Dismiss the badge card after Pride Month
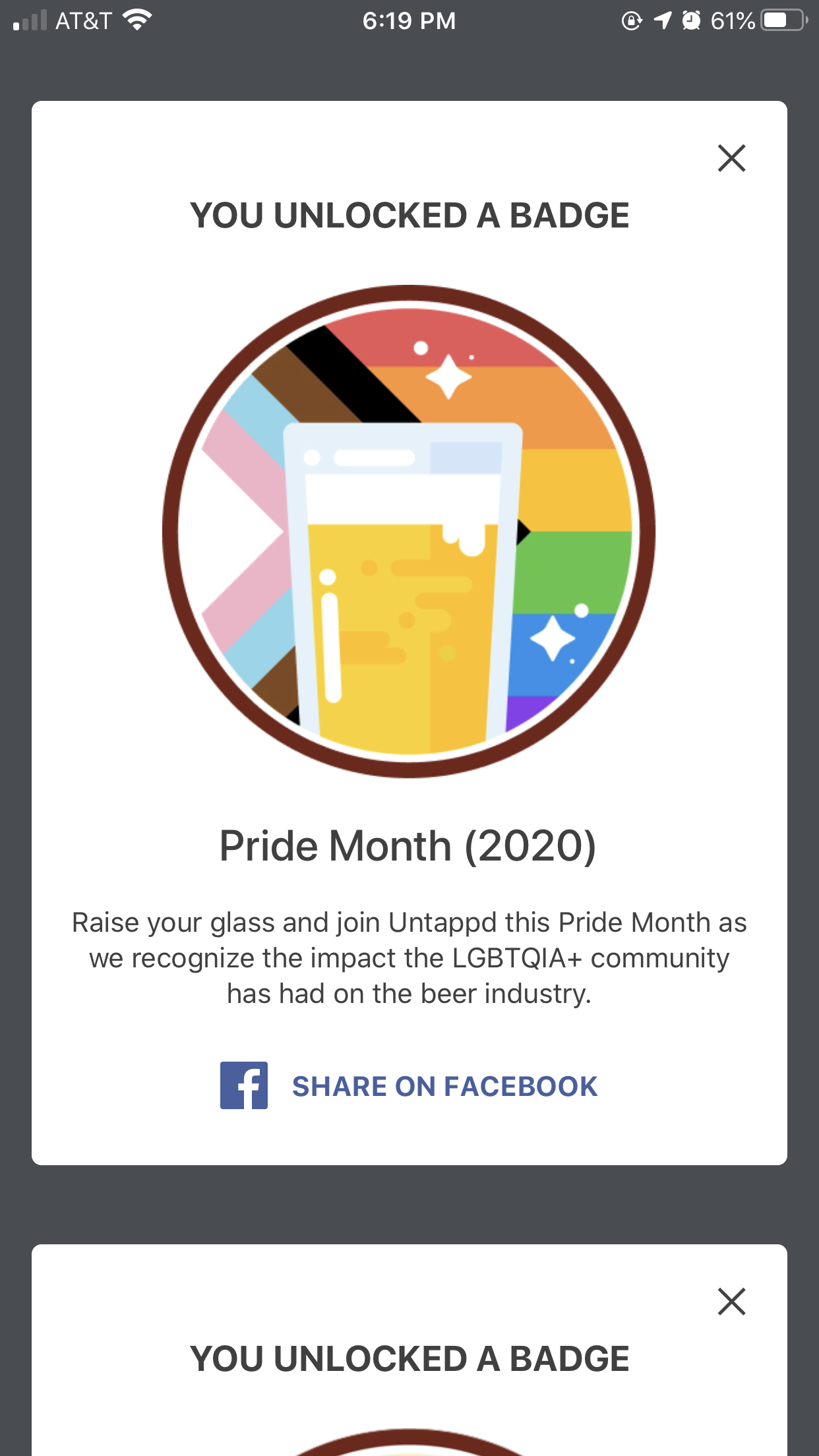This screenshot has height=1456, width=819. coord(731,1302)
